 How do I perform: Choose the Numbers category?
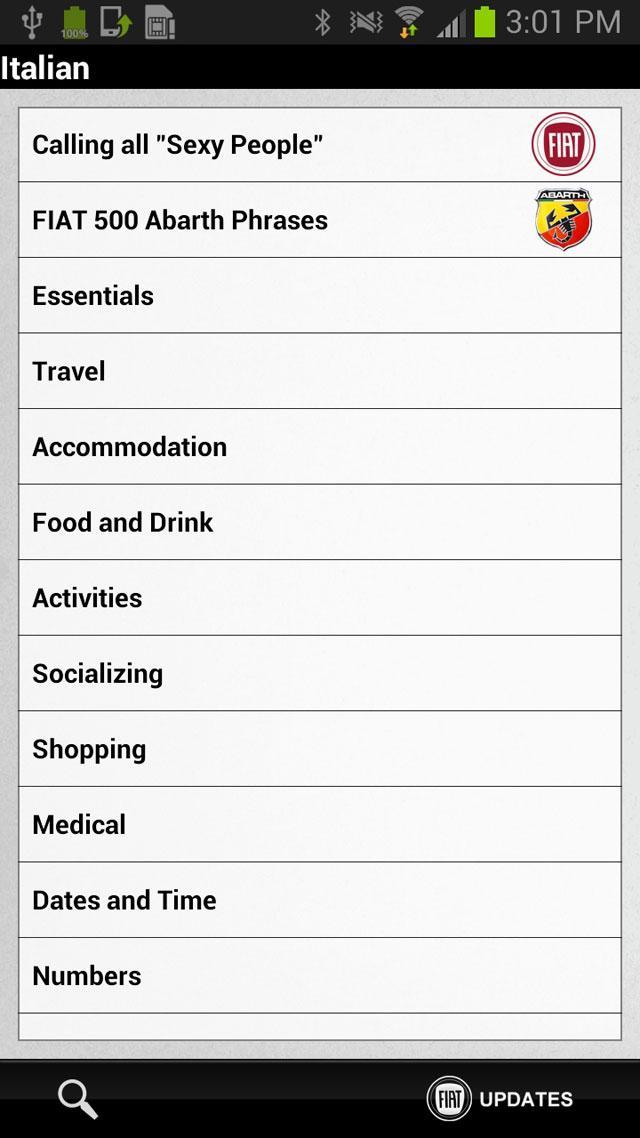point(320,975)
